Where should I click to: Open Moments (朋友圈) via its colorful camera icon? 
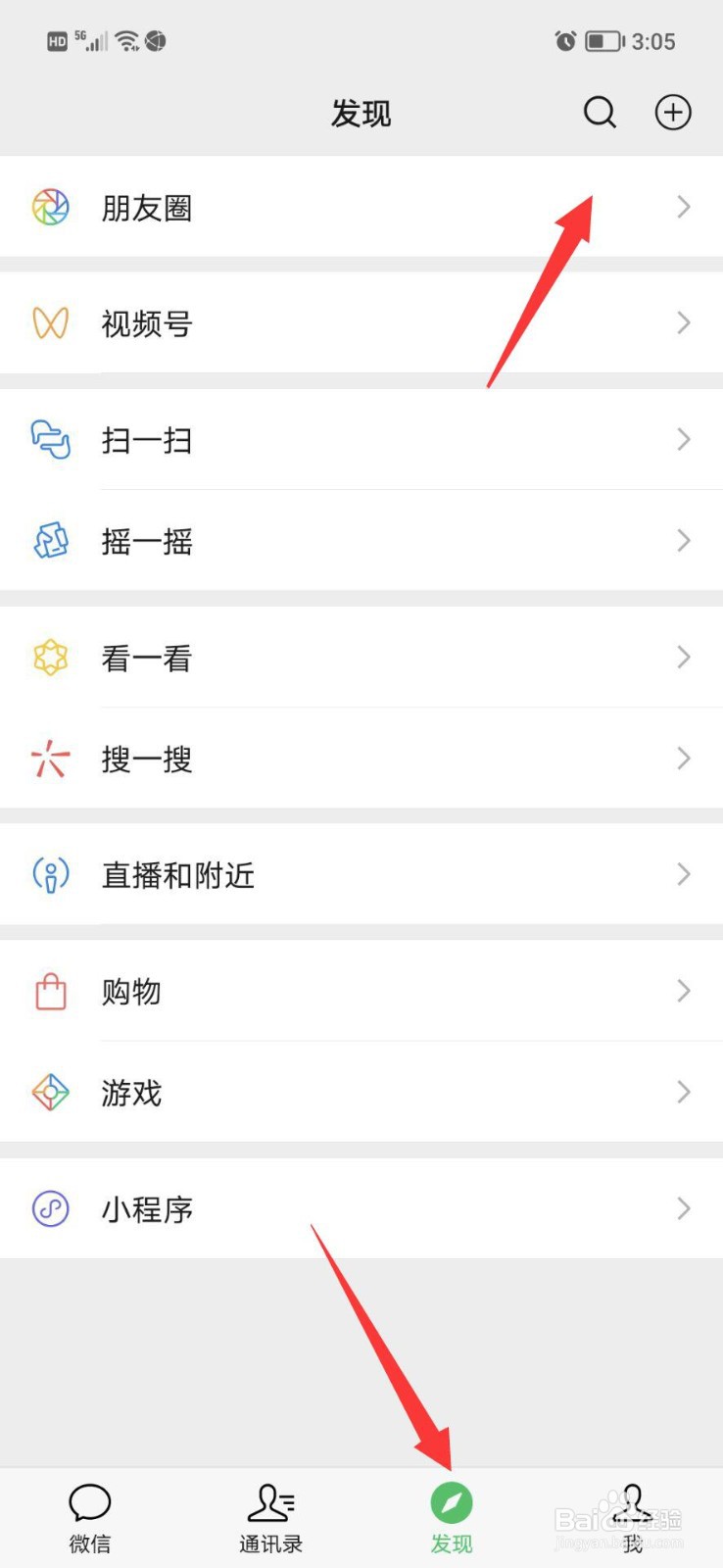50,207
